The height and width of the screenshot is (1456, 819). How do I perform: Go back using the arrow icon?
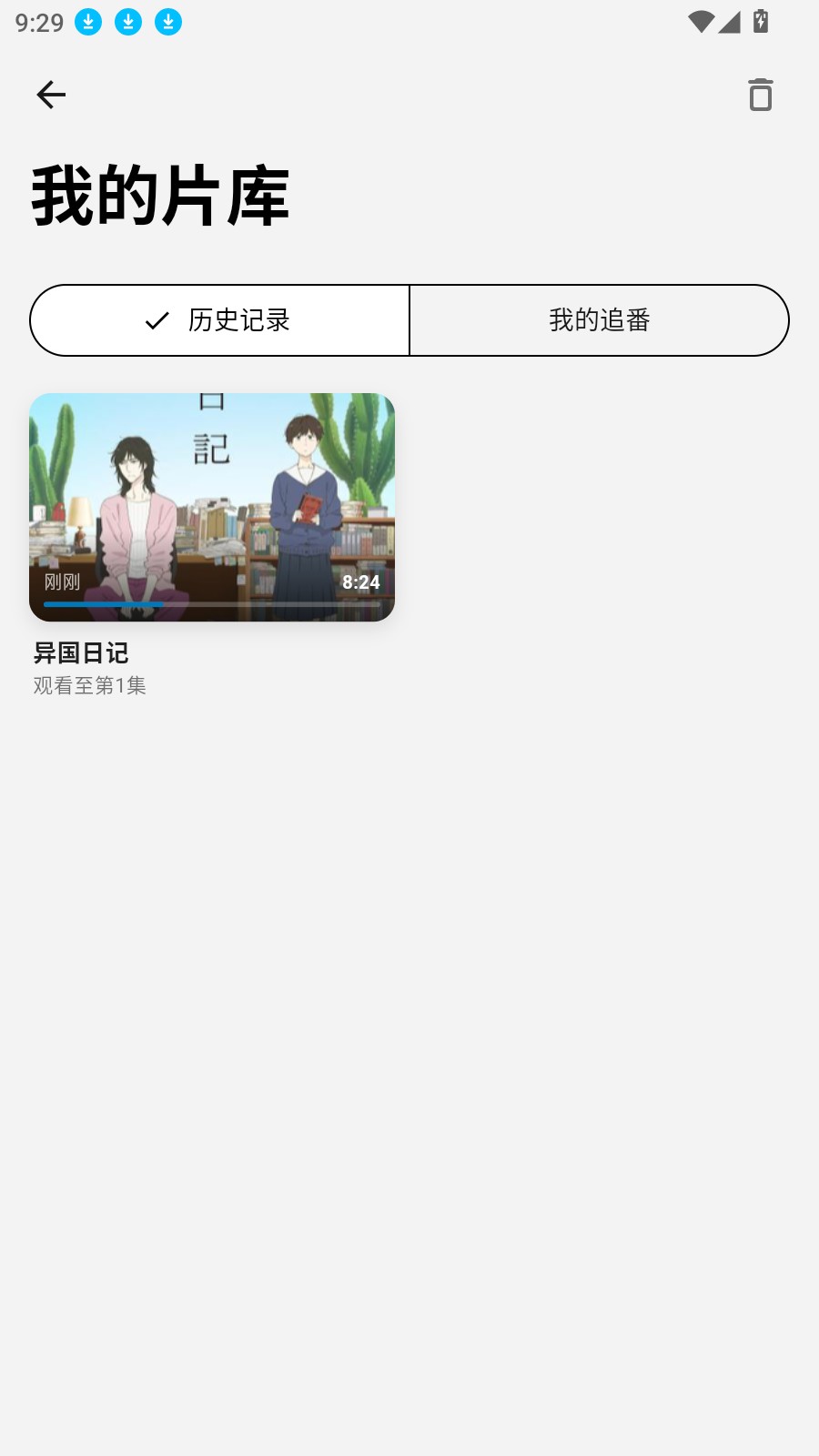[x=51, y=95]
